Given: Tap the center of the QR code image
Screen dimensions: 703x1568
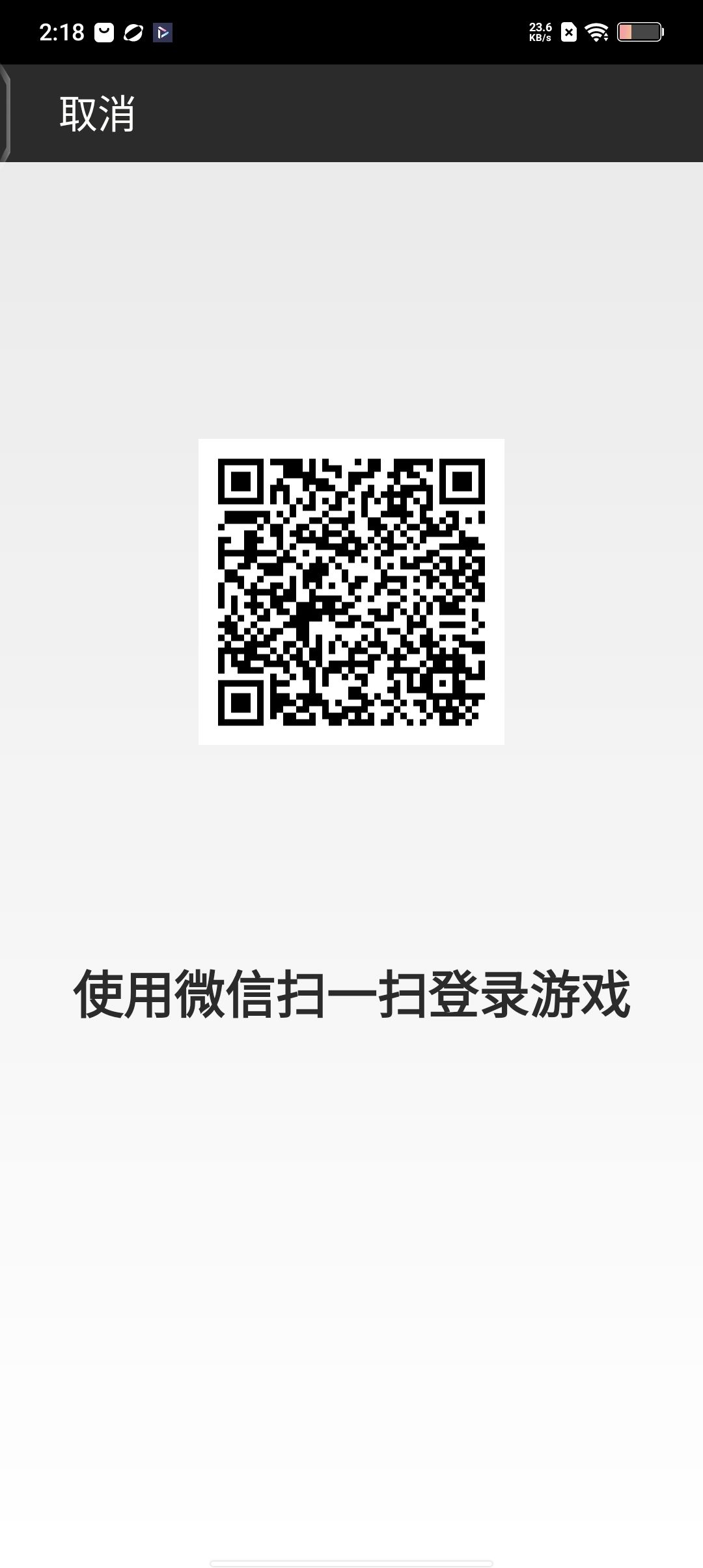Looking at the screenshot, I should tap(351, 591).
